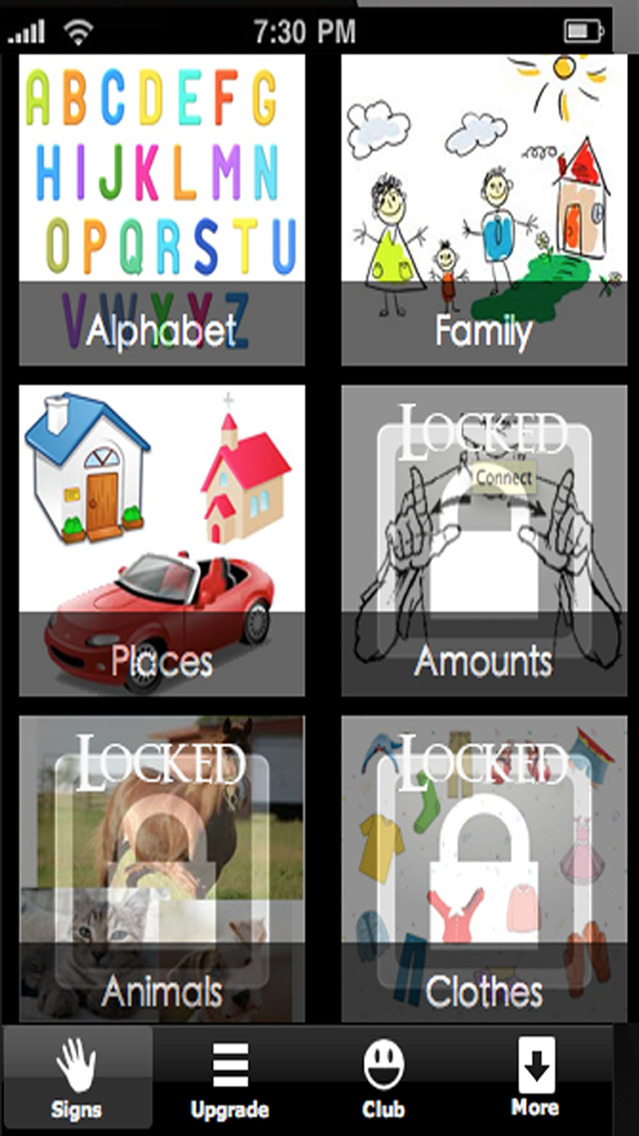Select the Places category tile
The image size is (639, 1136).
pos(162,541)
